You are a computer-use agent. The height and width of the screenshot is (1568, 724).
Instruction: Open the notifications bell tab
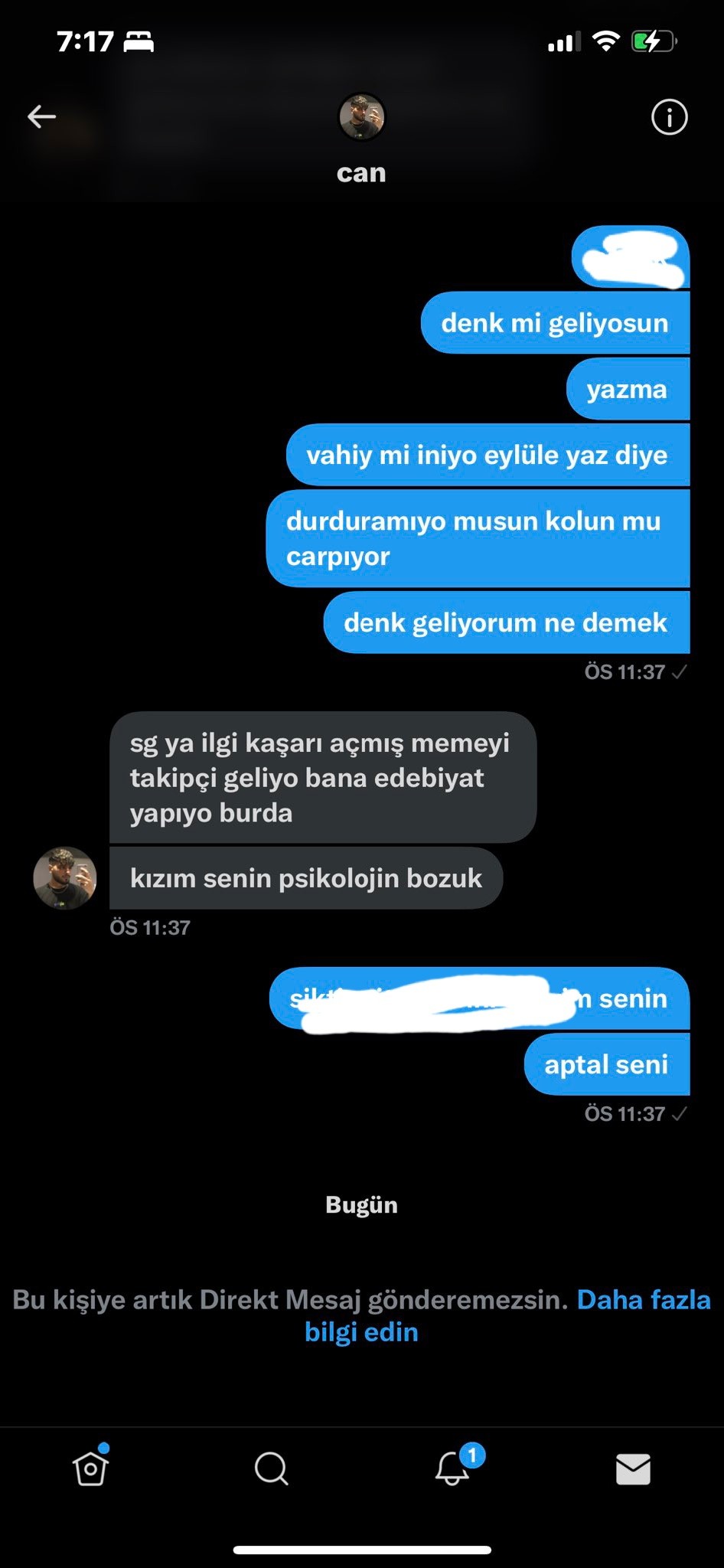pyautogui.click(x=452, y=1468)
